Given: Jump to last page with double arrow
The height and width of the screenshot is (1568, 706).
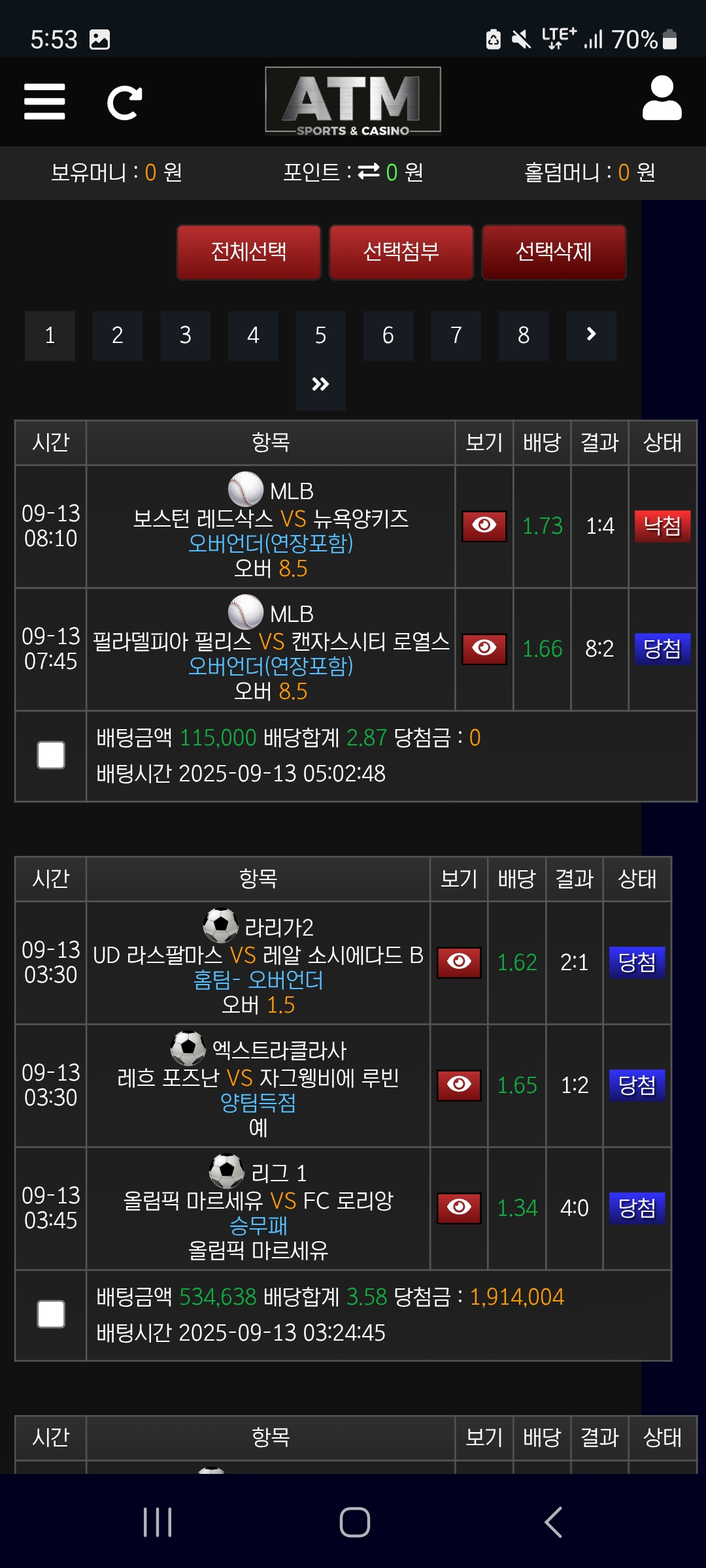Looking at the screenshot, I should point(320,385).
